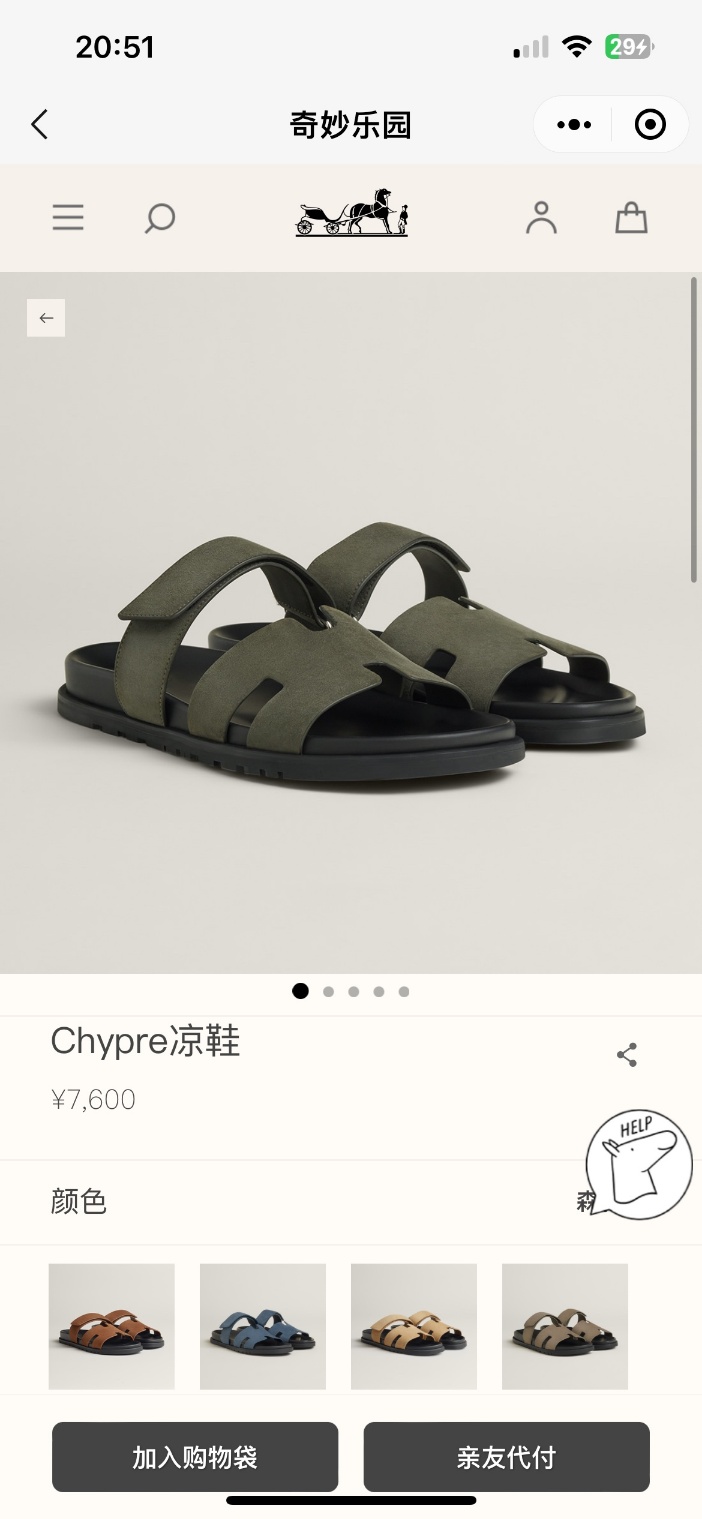Share the Chypre sandal product

(x=627, y=1055)
